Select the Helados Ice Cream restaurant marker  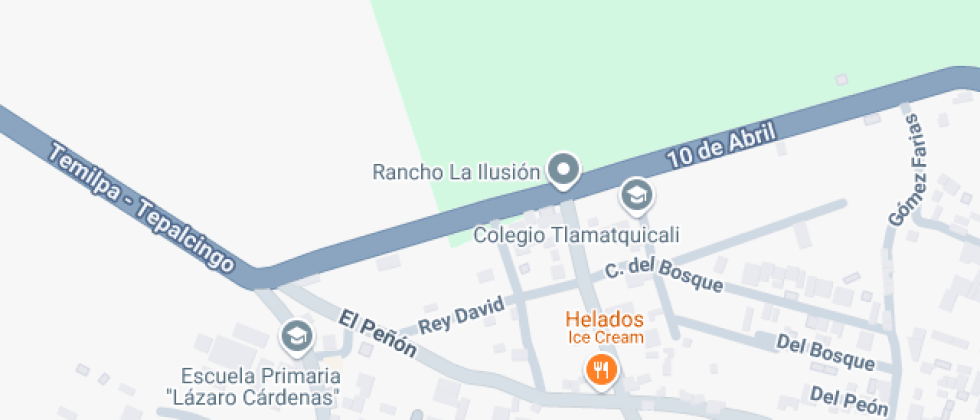[601, 370]
